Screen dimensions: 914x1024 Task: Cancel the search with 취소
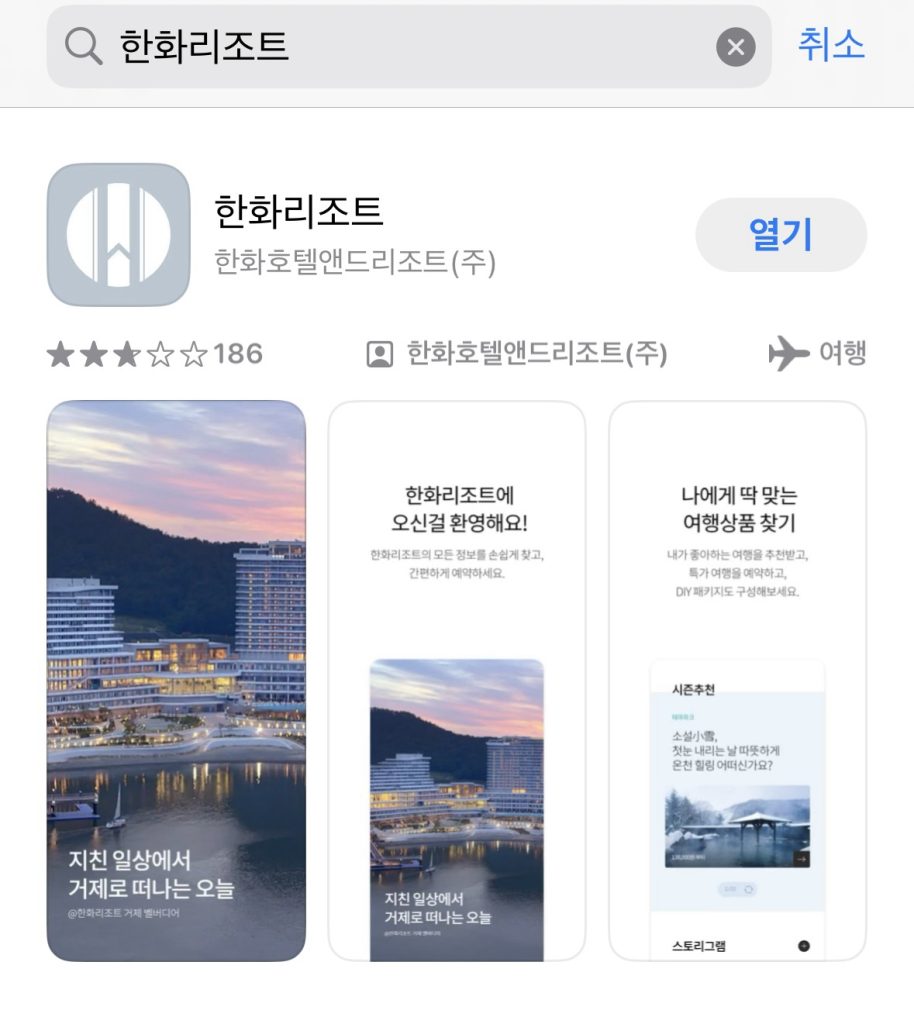pos(831,45)
